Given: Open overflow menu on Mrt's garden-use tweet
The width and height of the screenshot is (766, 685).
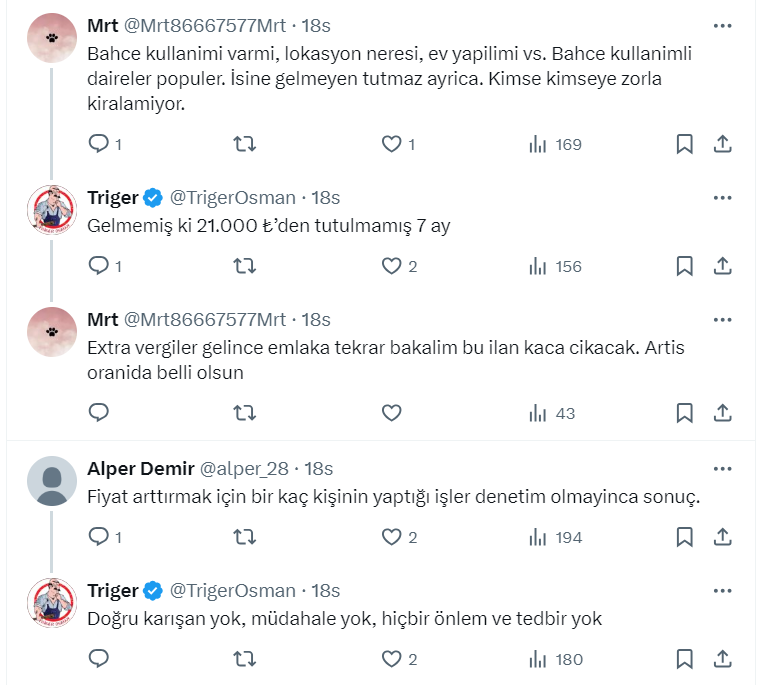Looking at the screenshot, I should [722, 24].
